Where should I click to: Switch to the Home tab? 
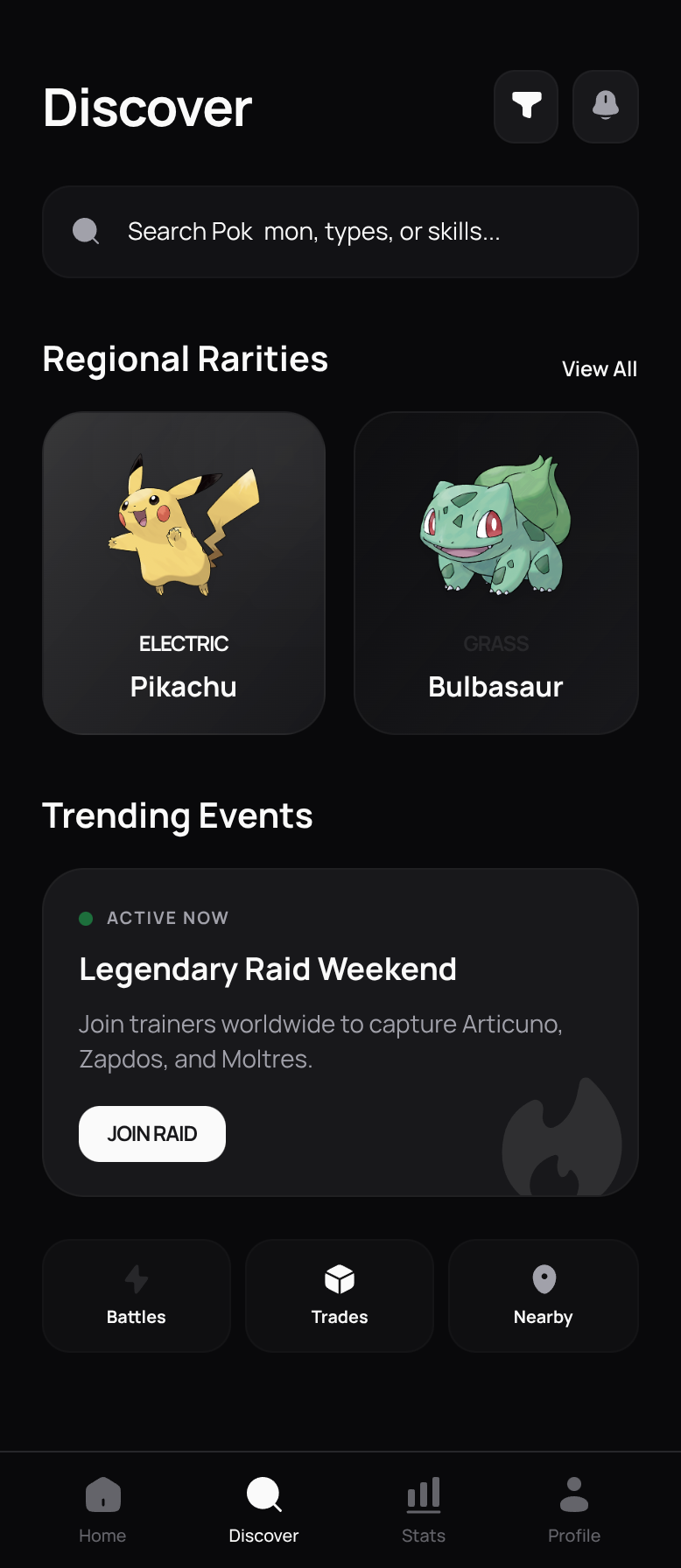[102, 1510]
